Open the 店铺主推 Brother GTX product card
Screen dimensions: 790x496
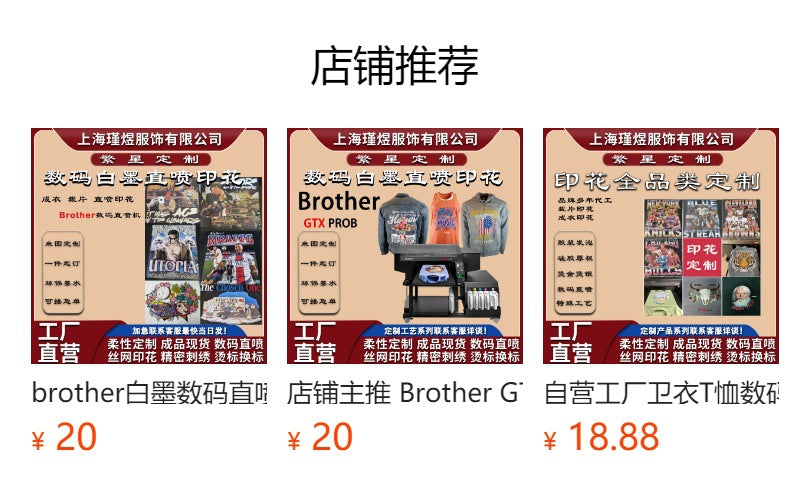tap(405, 246)
